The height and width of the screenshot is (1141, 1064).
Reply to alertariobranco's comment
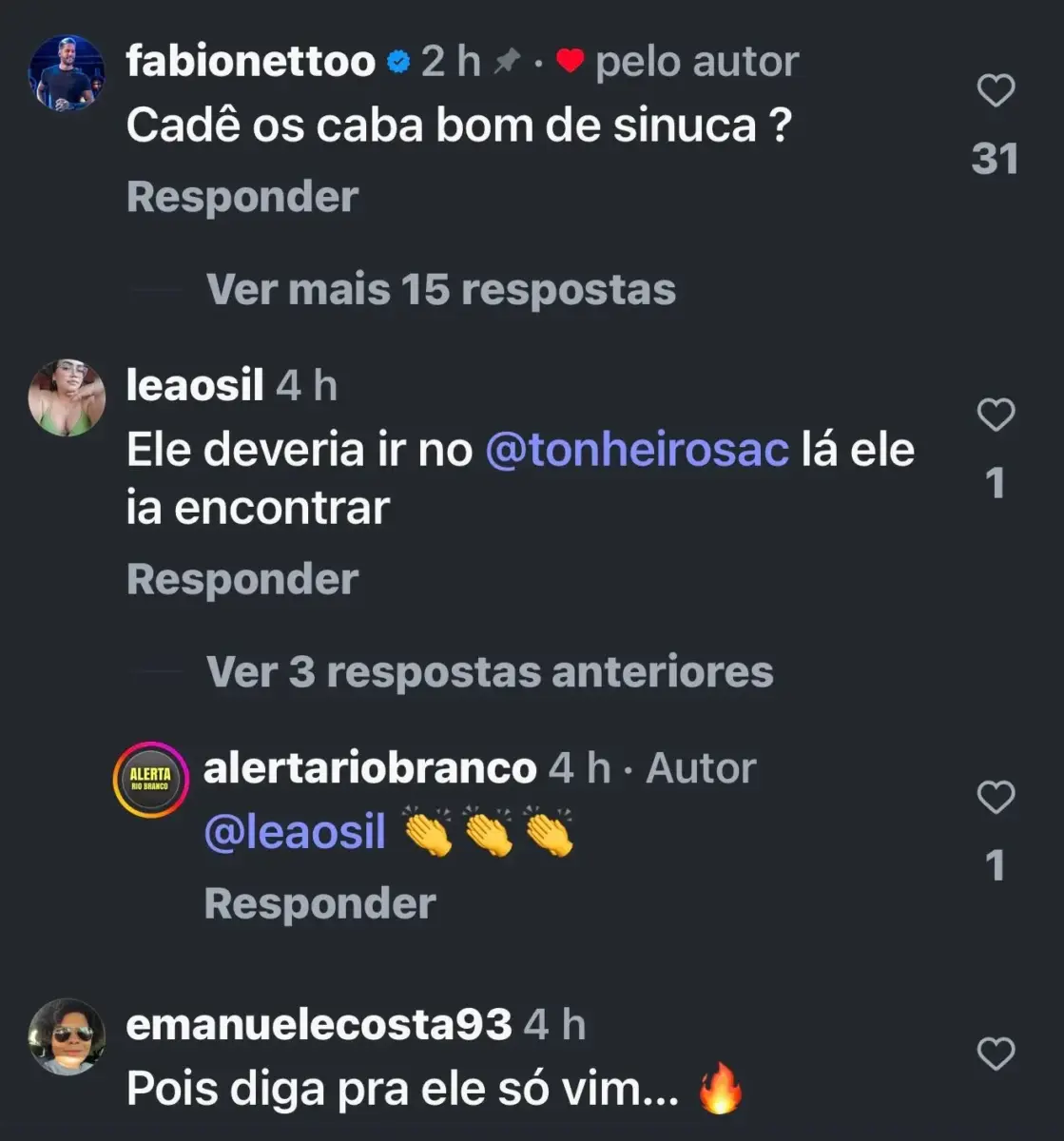(319, 903)
